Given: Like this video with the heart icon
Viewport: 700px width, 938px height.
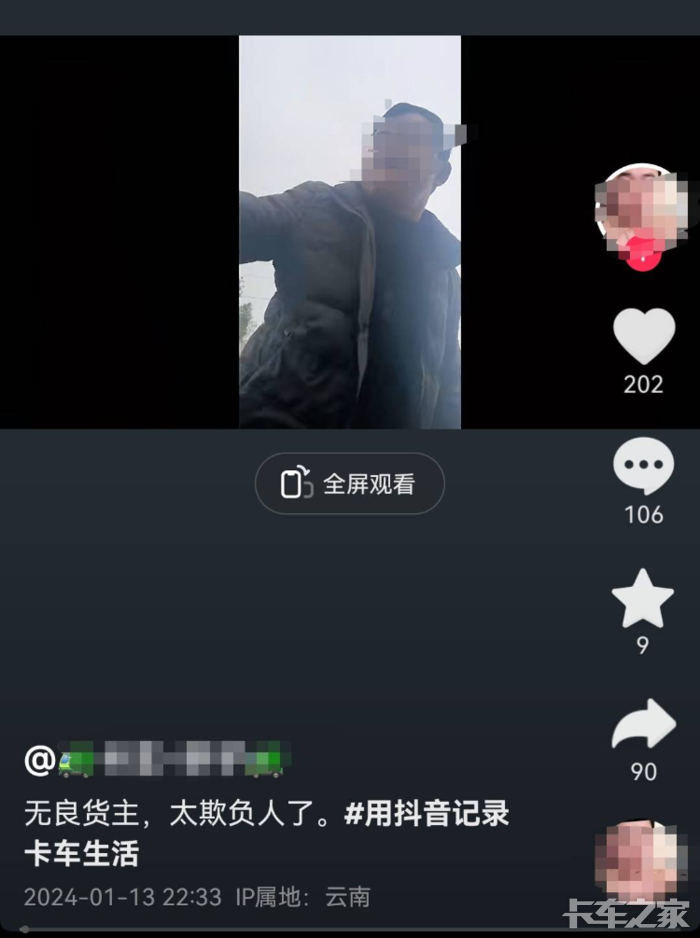Looking at the screenshot, I should click(x=643, y=336).
